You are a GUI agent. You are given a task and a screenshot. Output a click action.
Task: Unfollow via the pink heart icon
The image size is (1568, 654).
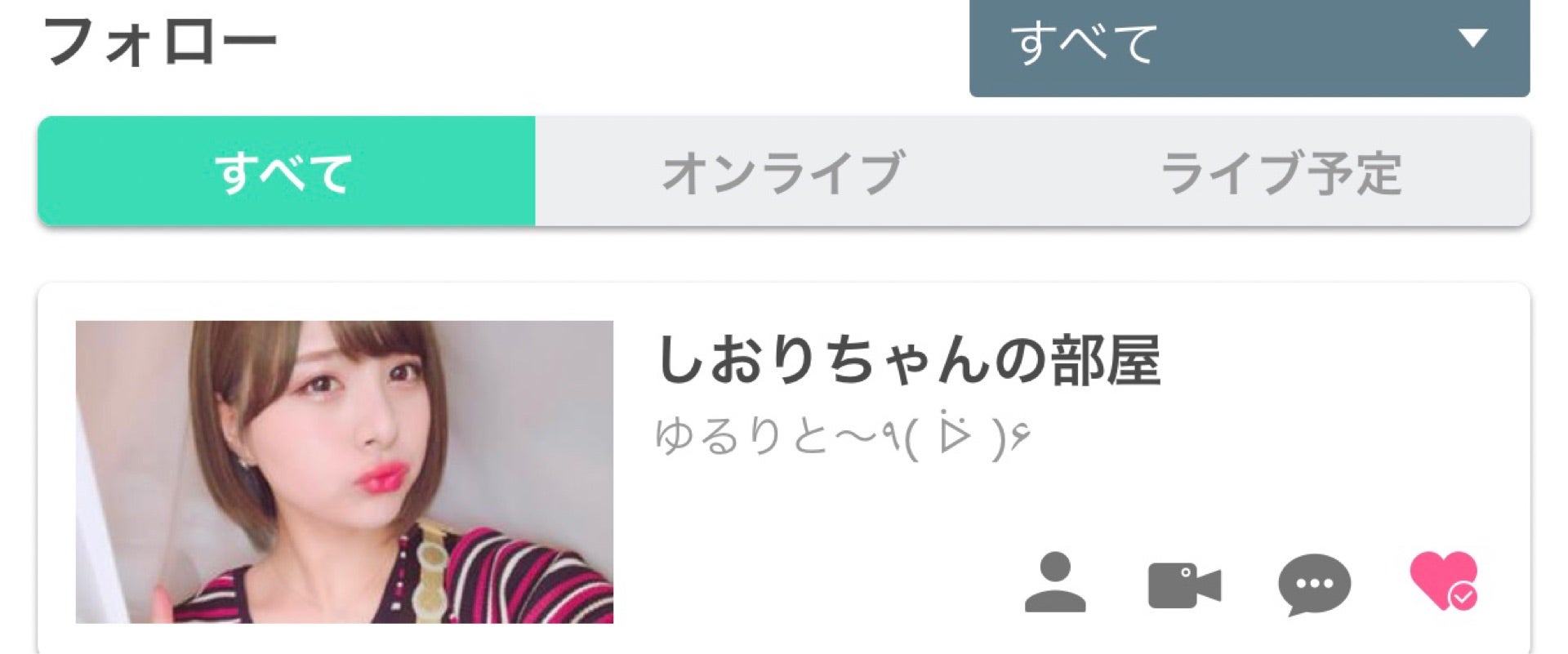(x=1443, y=581)
